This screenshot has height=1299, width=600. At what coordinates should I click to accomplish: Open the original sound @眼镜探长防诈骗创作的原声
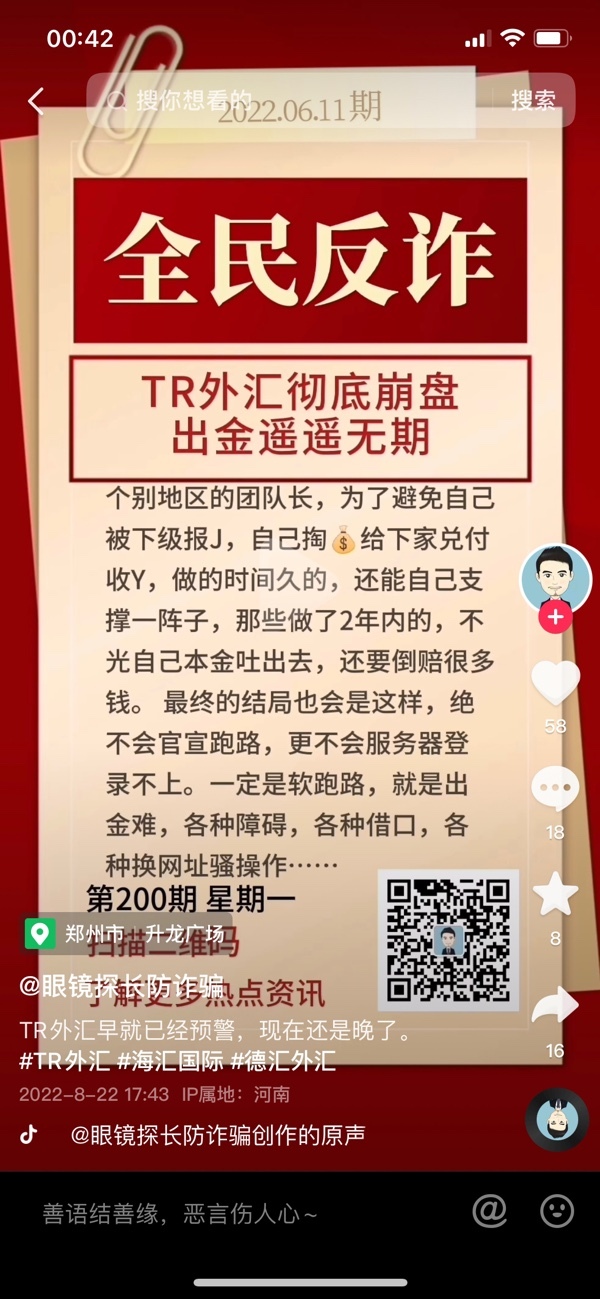click(217, 1134)
